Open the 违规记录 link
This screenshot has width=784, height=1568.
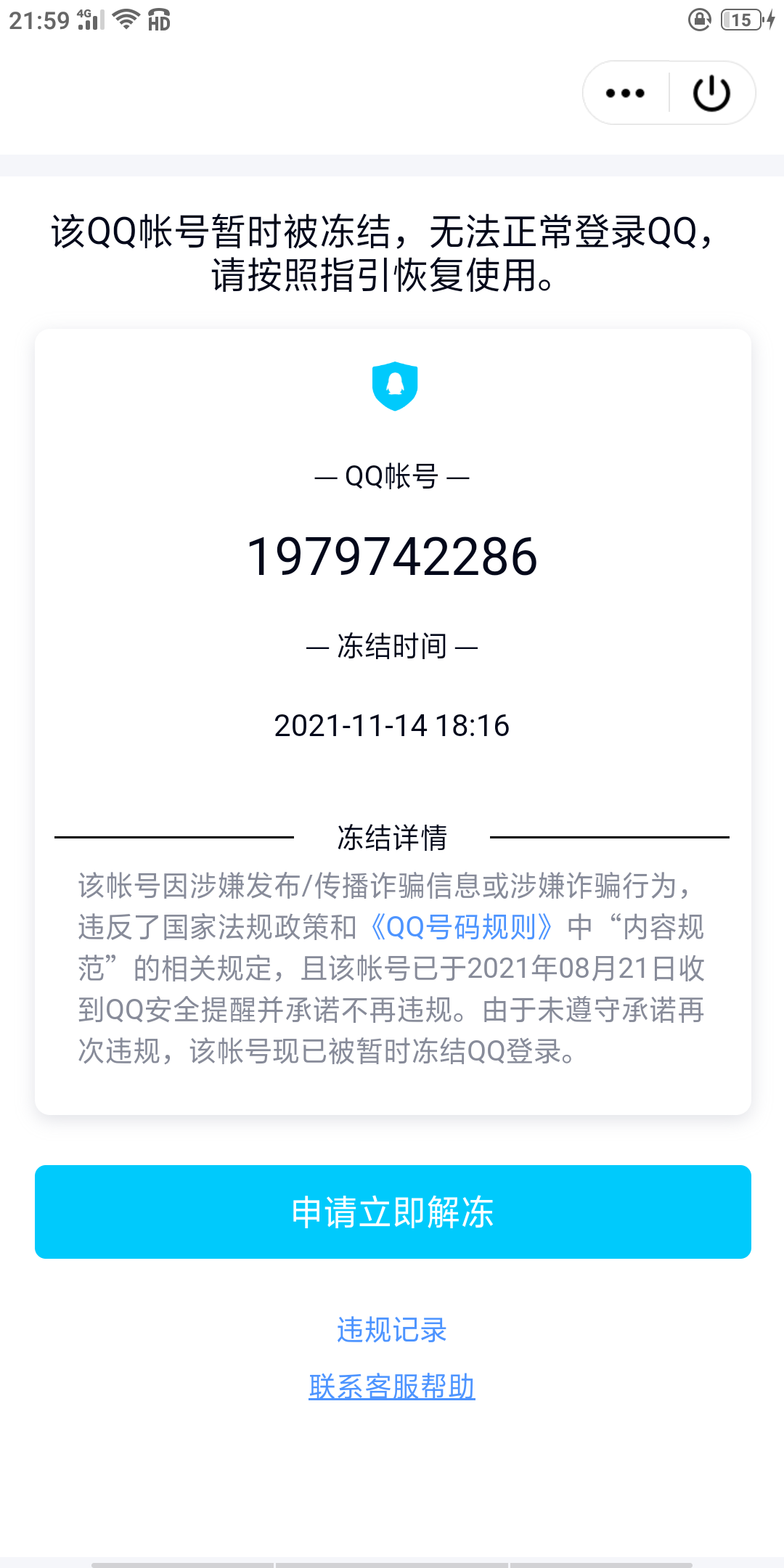tap(392, 1328)
